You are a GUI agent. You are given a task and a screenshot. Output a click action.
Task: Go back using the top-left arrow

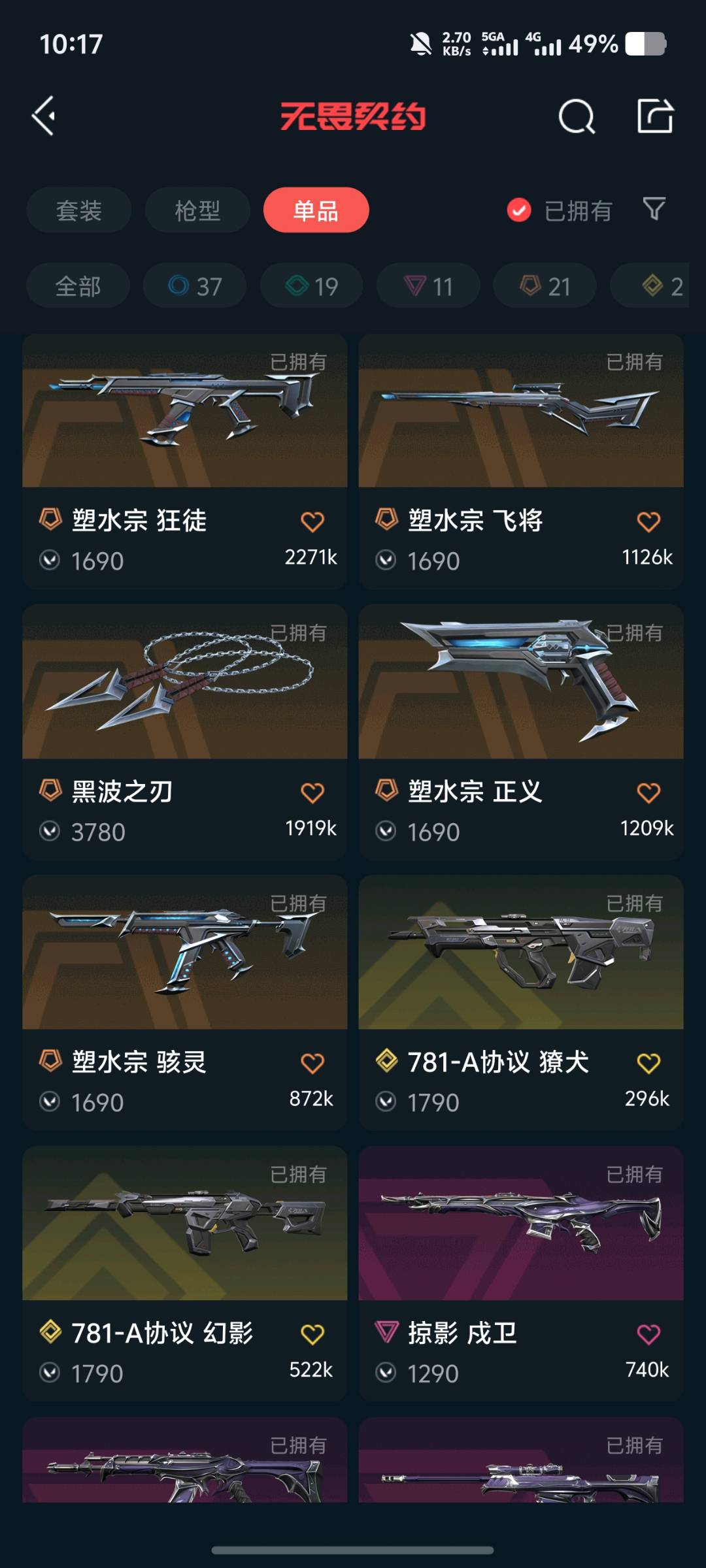pyautogui.click(x=44, y=116)
